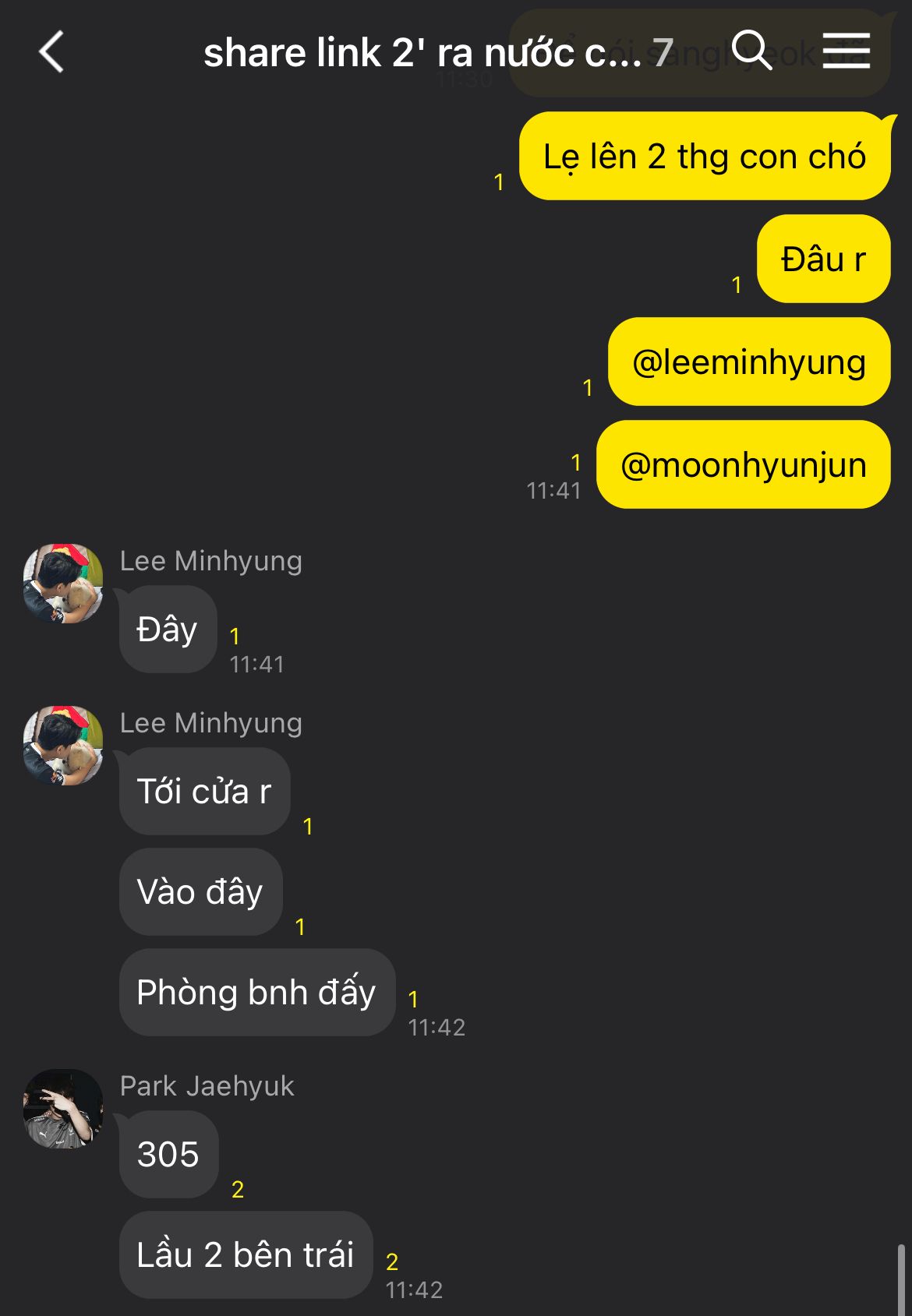Open the chat menu drawer
Viewport: 912px width, 1316px height.
tap(846, 51)
